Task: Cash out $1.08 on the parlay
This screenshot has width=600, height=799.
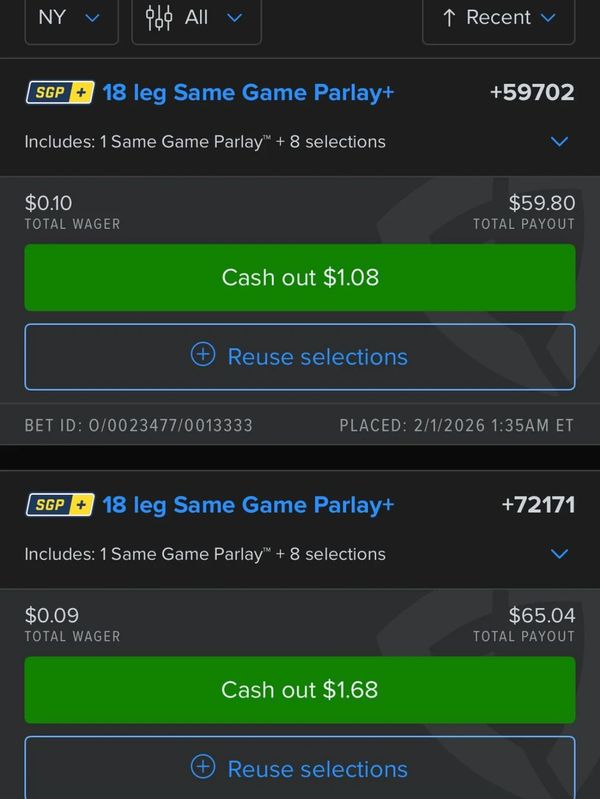Action: coord(300,277)
